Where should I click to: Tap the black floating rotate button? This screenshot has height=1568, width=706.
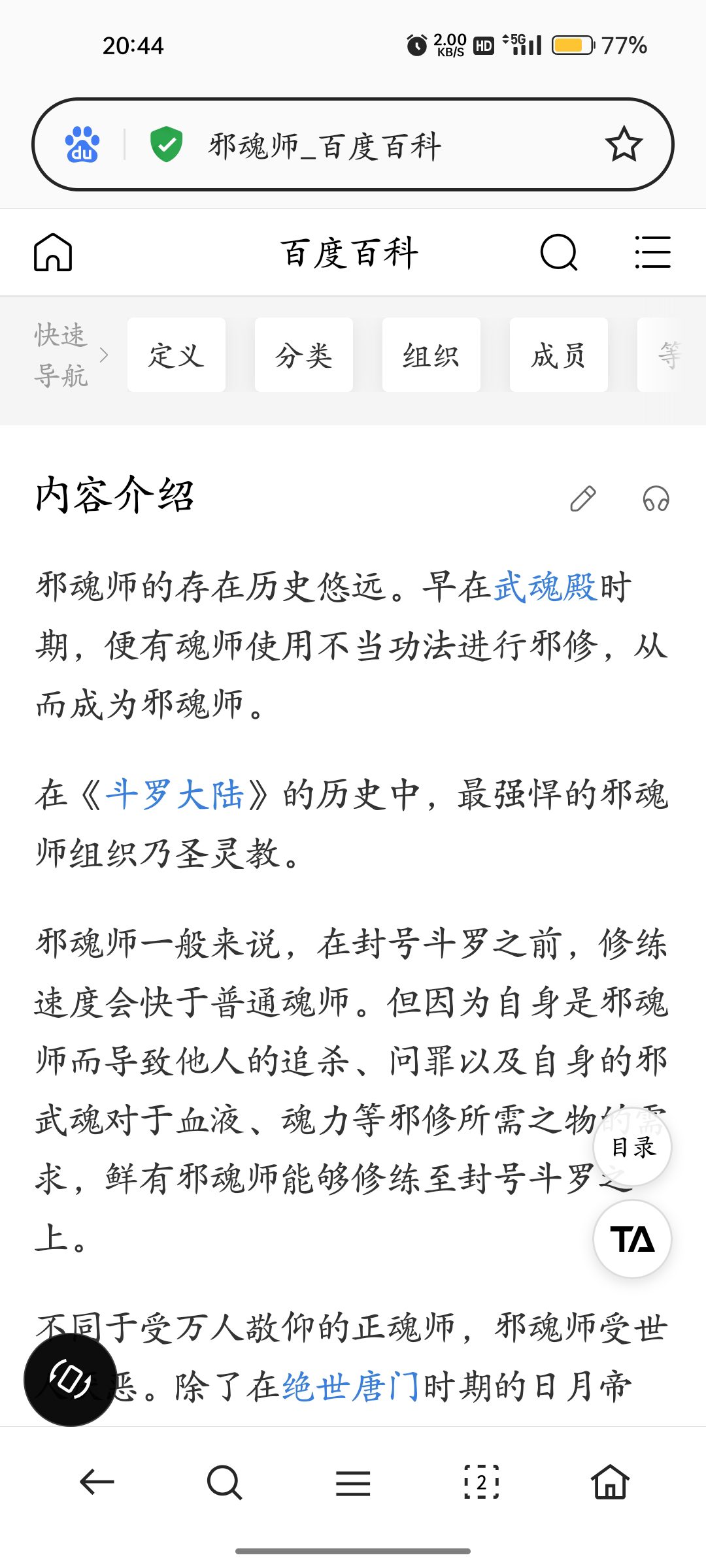(70, 1380)
